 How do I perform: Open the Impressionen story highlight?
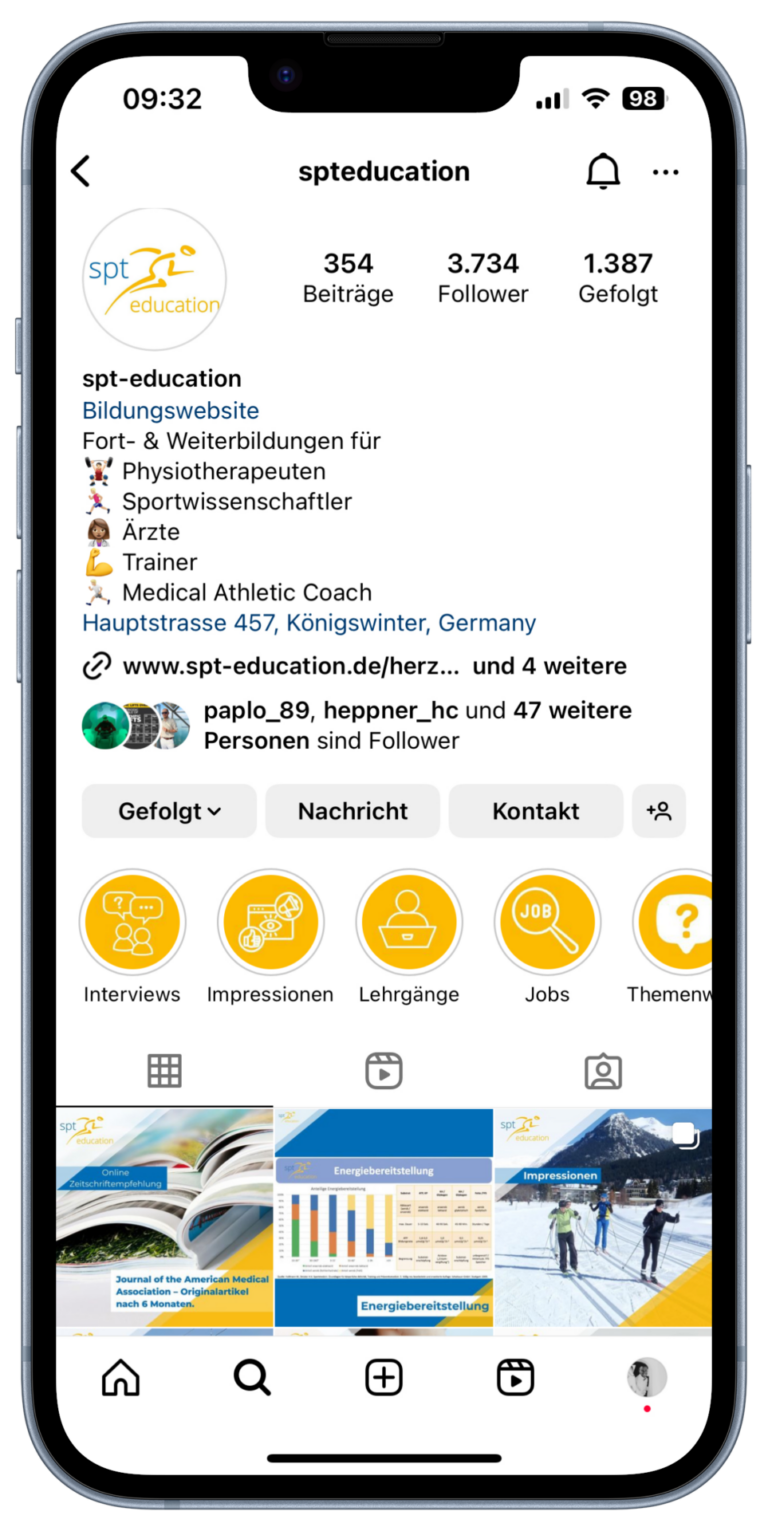coord(270,922)
